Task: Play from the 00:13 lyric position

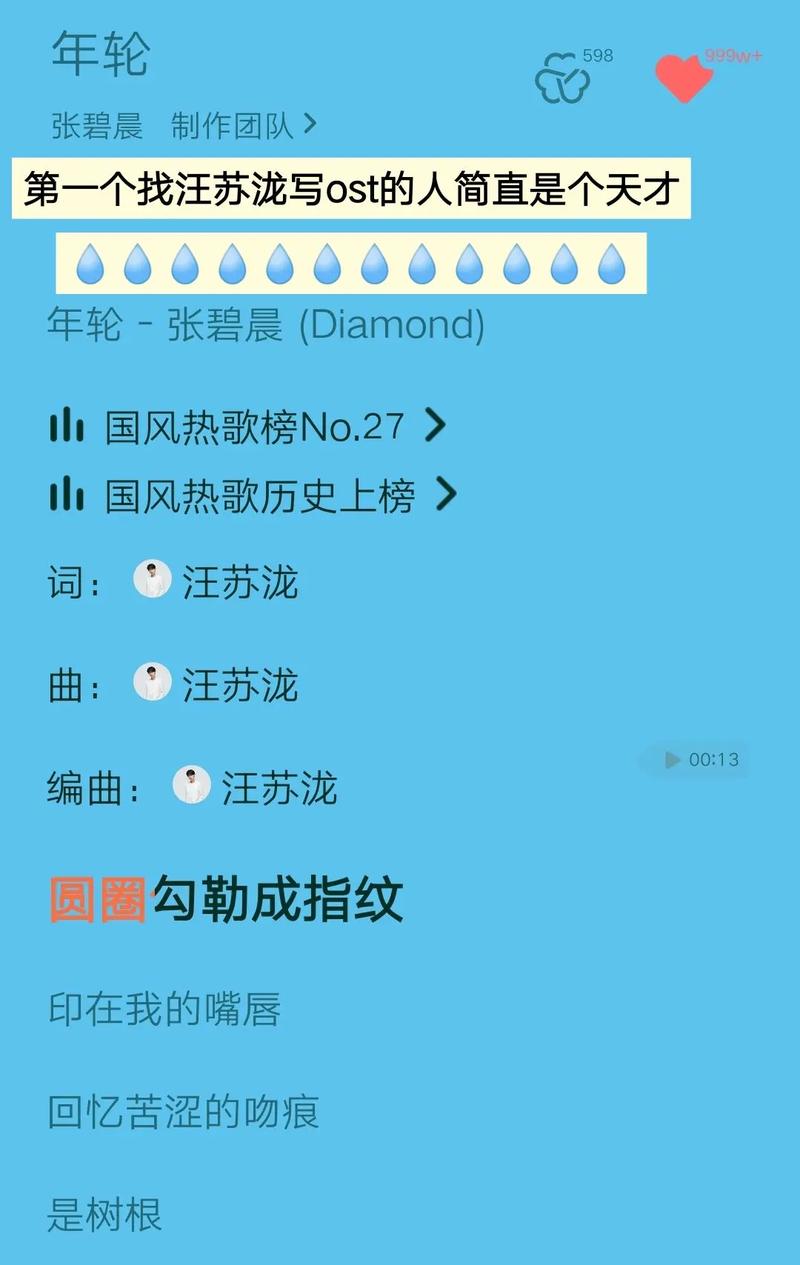Action: (696, 760)
